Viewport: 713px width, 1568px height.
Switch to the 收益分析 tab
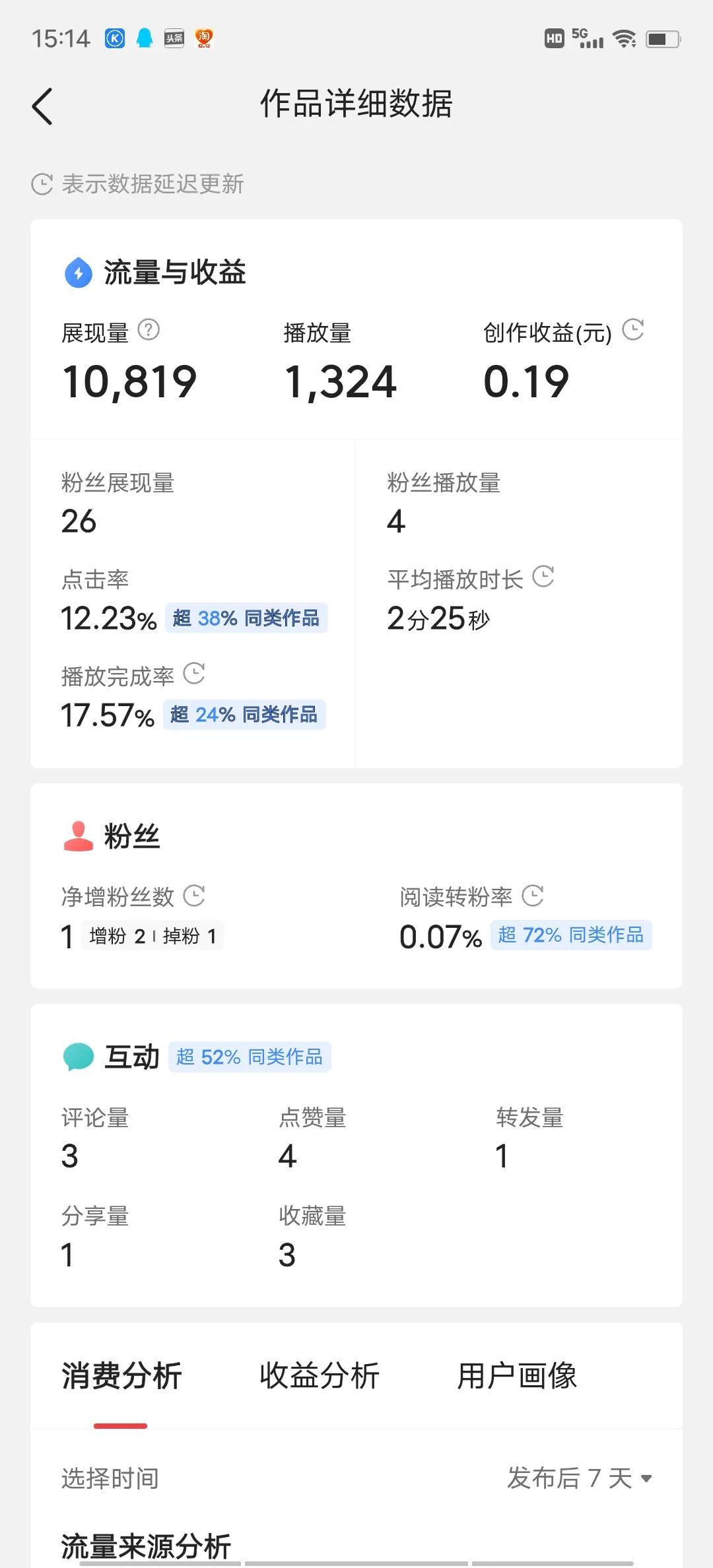(320, 1375)
